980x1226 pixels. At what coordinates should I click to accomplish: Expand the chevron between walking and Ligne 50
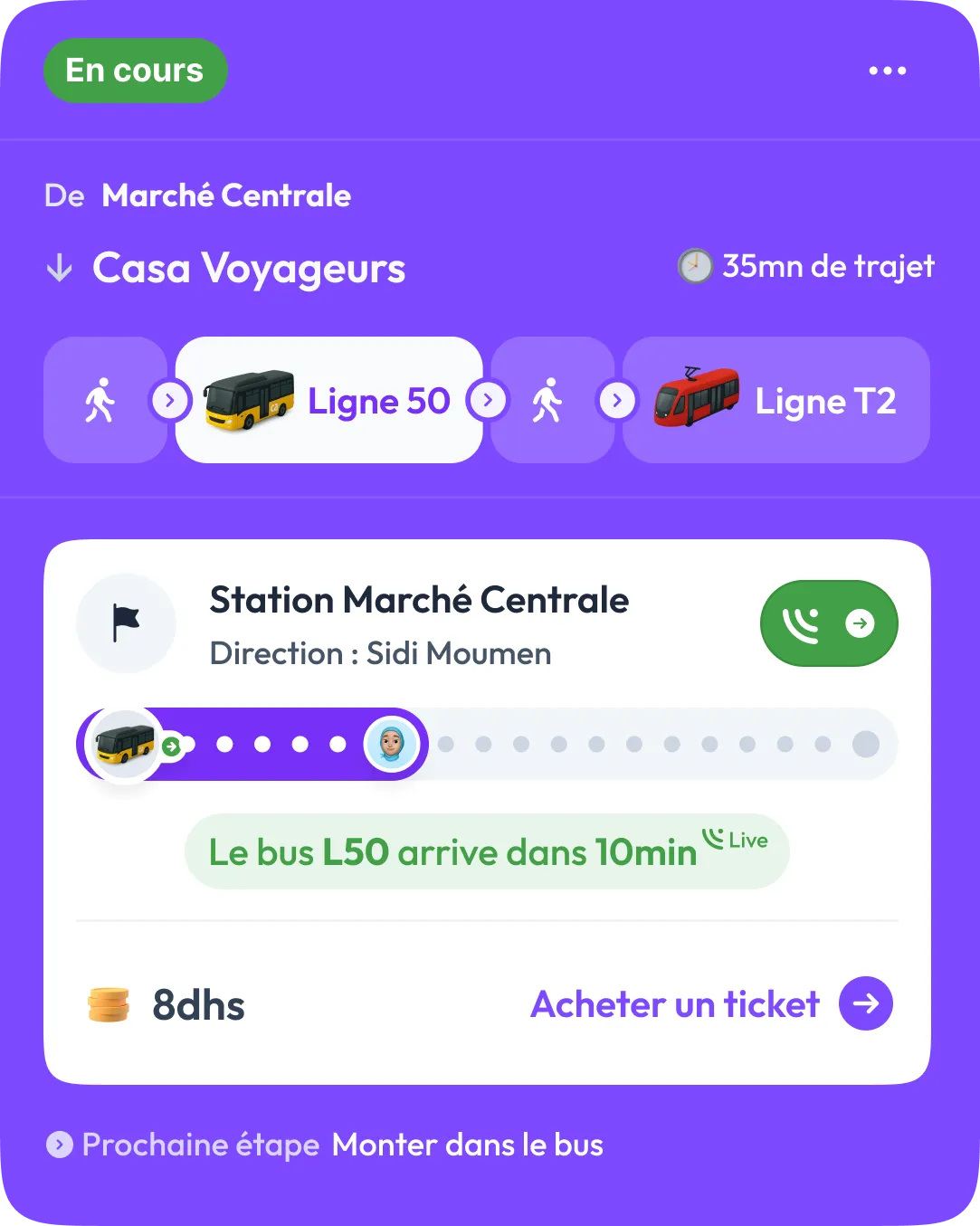point(170,399)
